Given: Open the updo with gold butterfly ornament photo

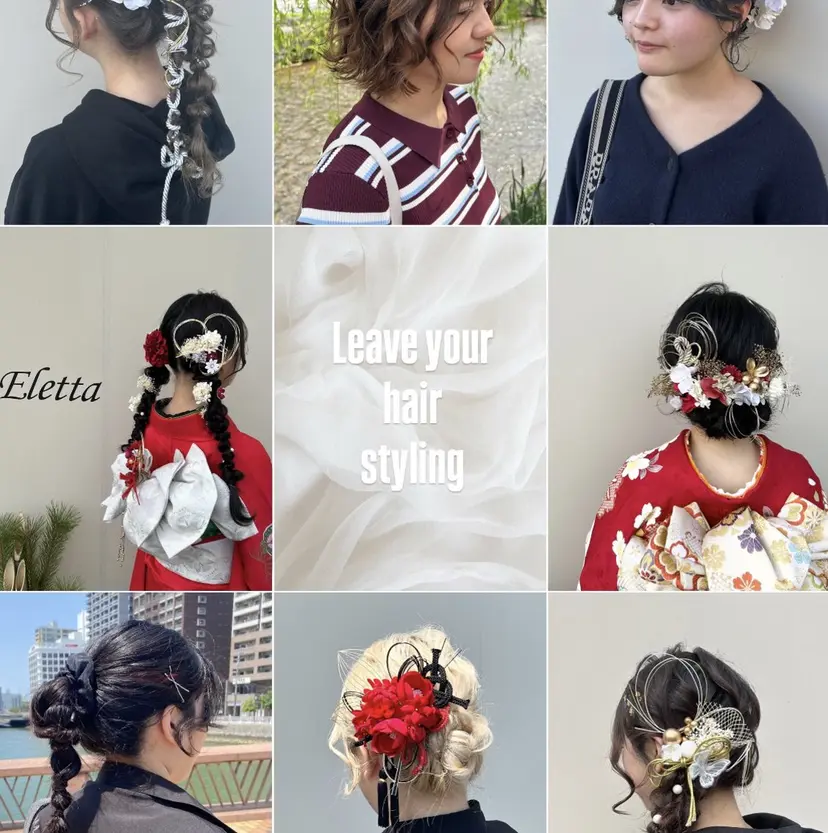Looking at the screenshot, I should 688,712.
